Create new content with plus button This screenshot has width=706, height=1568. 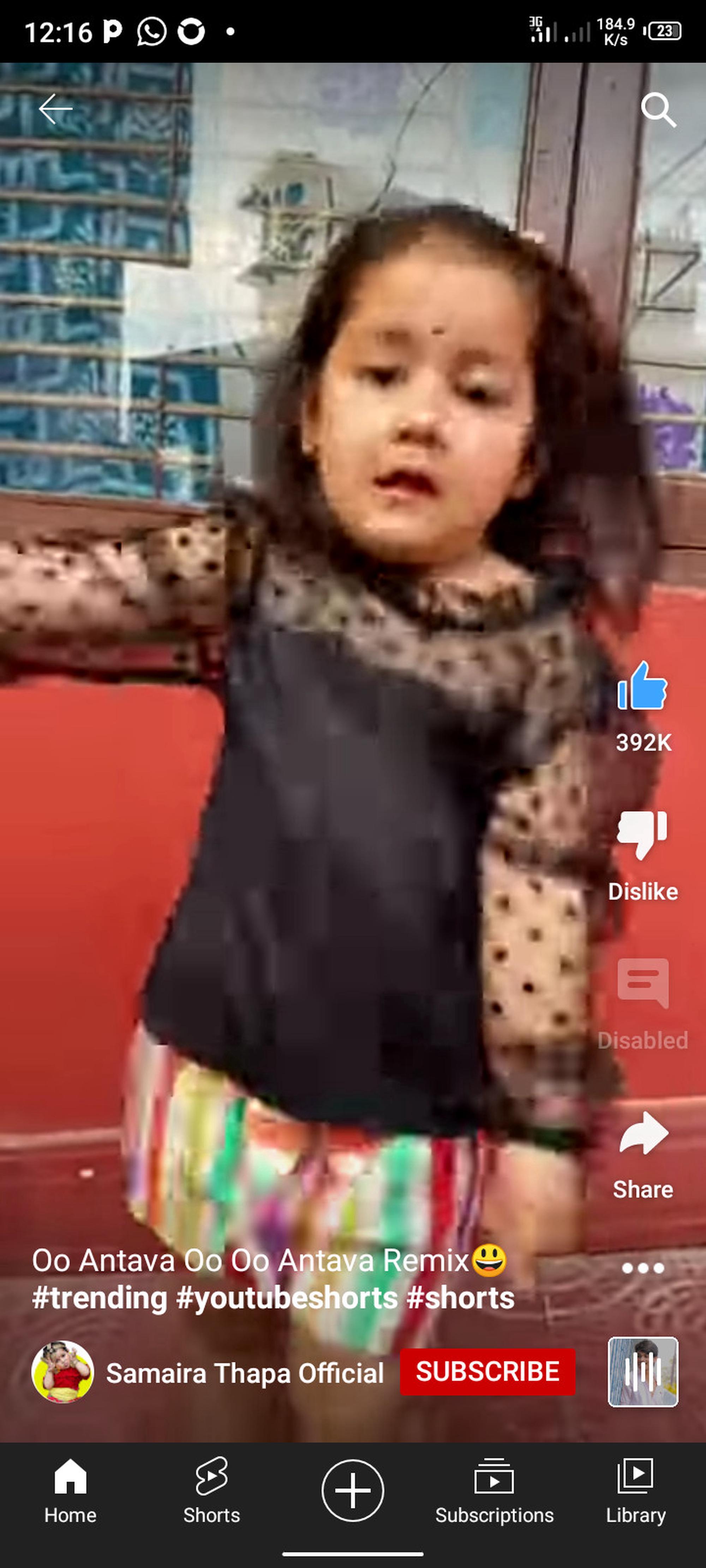pos(353,1490)
